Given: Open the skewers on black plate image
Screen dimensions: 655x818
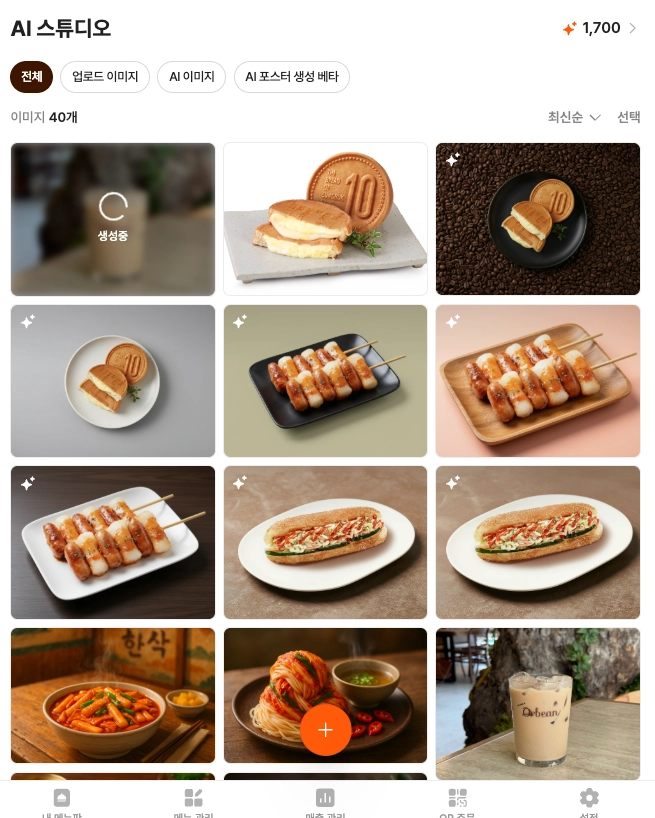Looking at the screenshot, I should (x=325, y=381).
